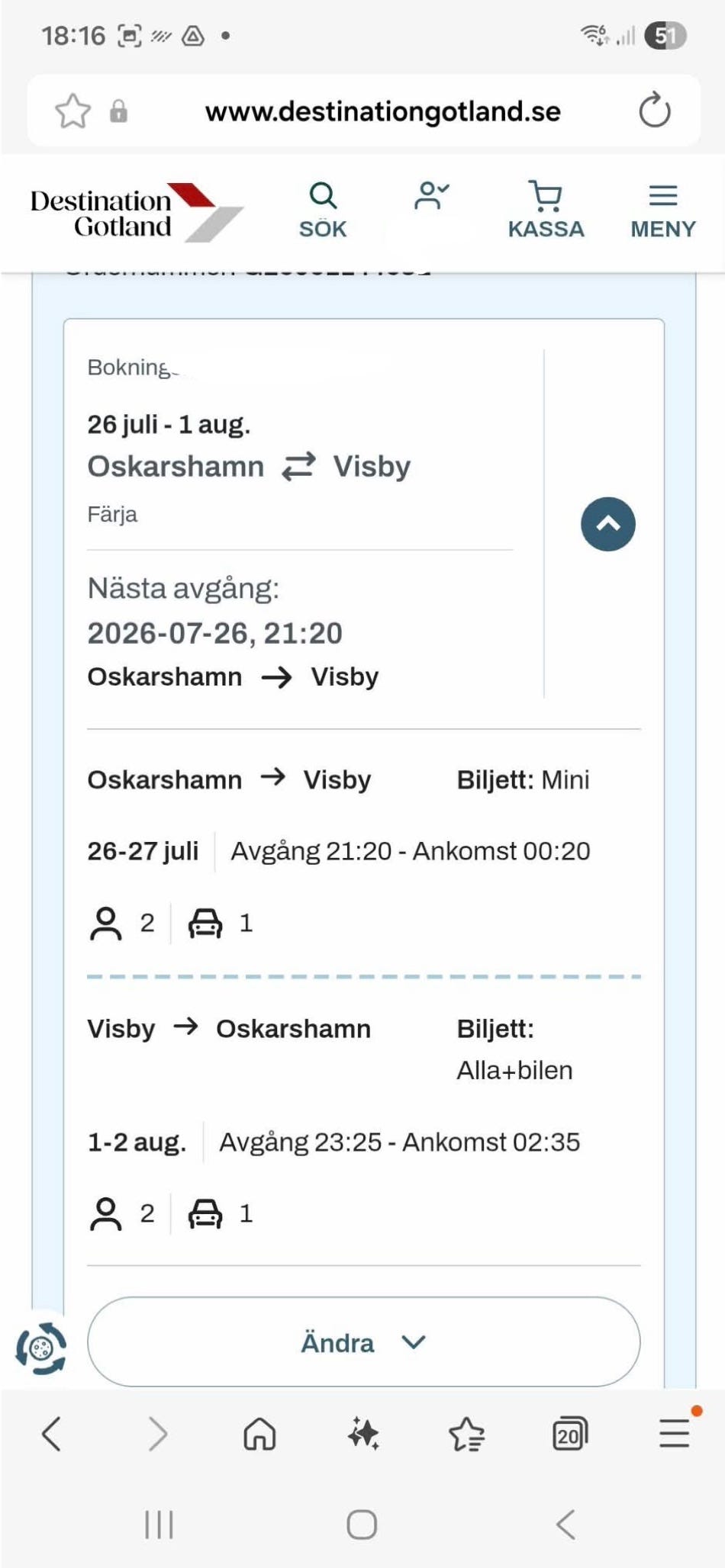Tap the Destination Gotland logo
Image resolution: width=725 pixels, height=1568 pixels.
click(x=137, y=212)
